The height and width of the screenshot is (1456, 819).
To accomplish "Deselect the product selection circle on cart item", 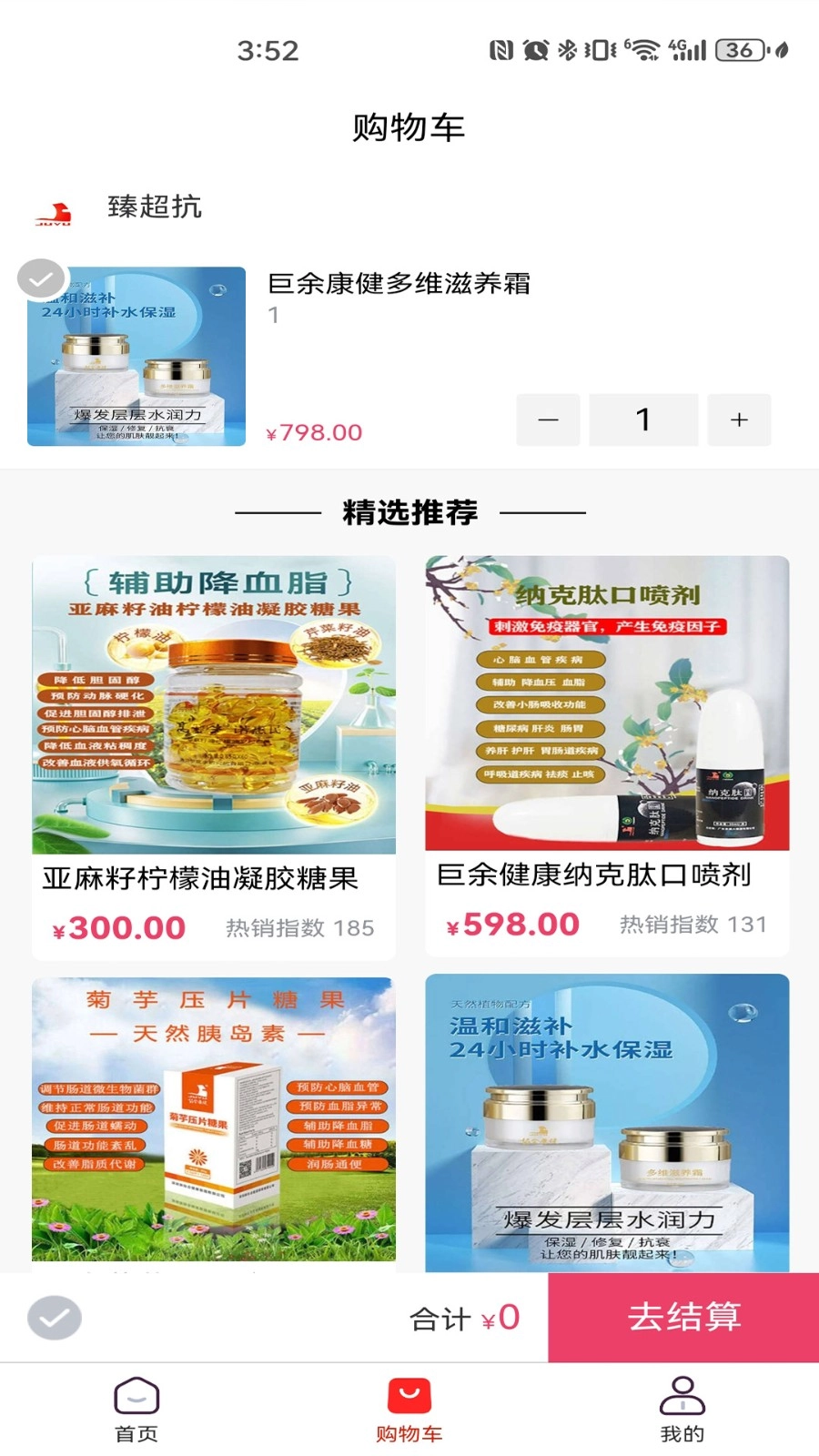I will (43, 278).
